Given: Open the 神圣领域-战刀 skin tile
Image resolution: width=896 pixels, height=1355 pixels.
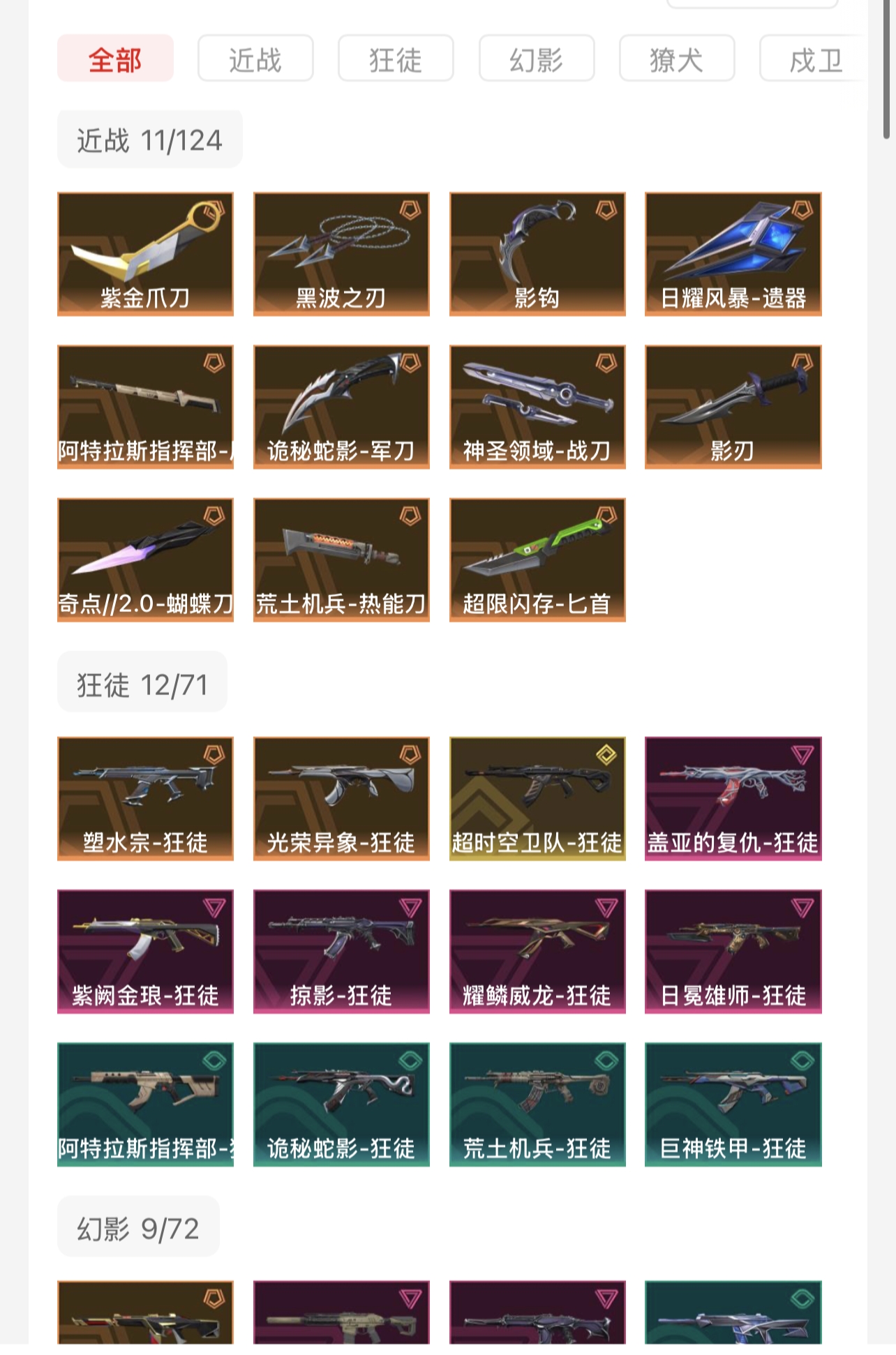Looking at the screenshot, I should tap(537, 407).
